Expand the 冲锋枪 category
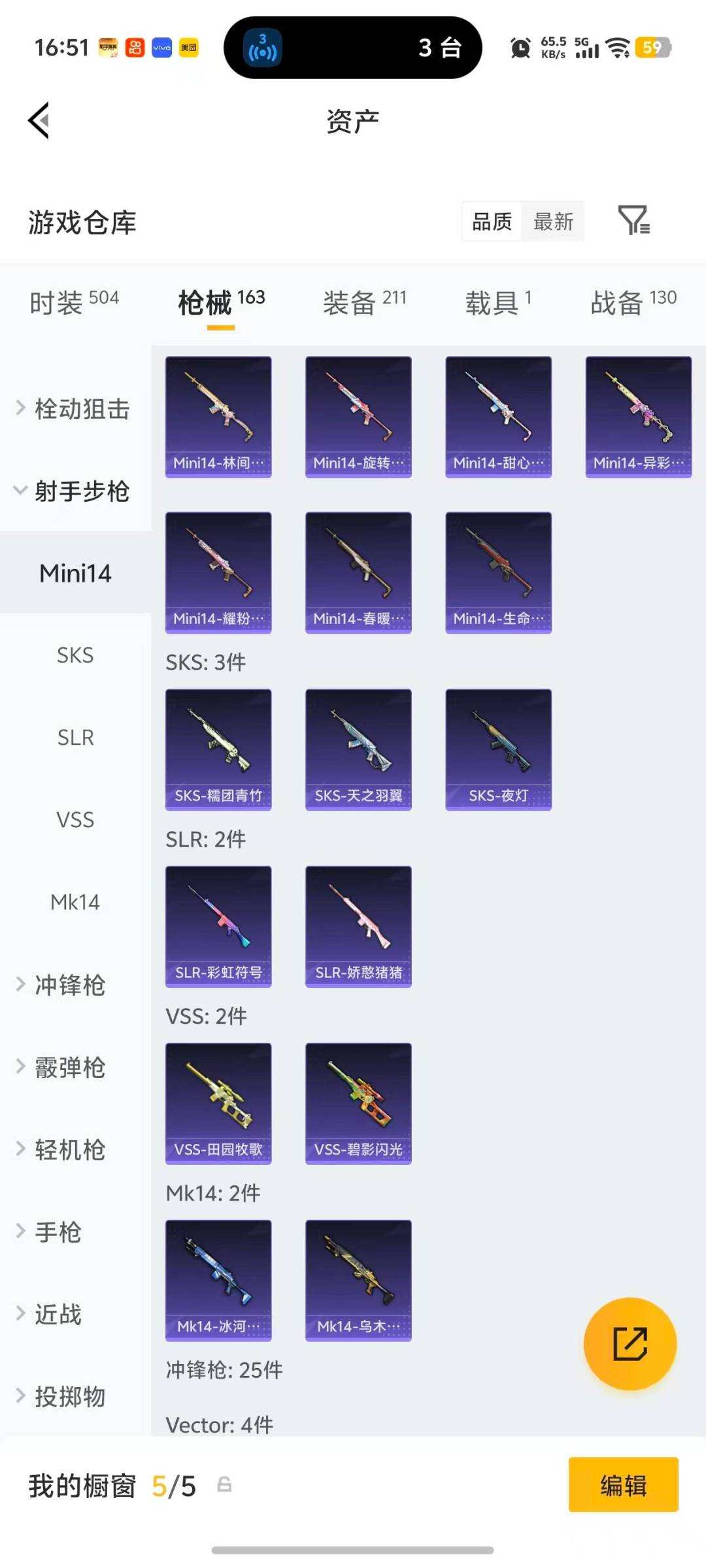 coord(69,987)
